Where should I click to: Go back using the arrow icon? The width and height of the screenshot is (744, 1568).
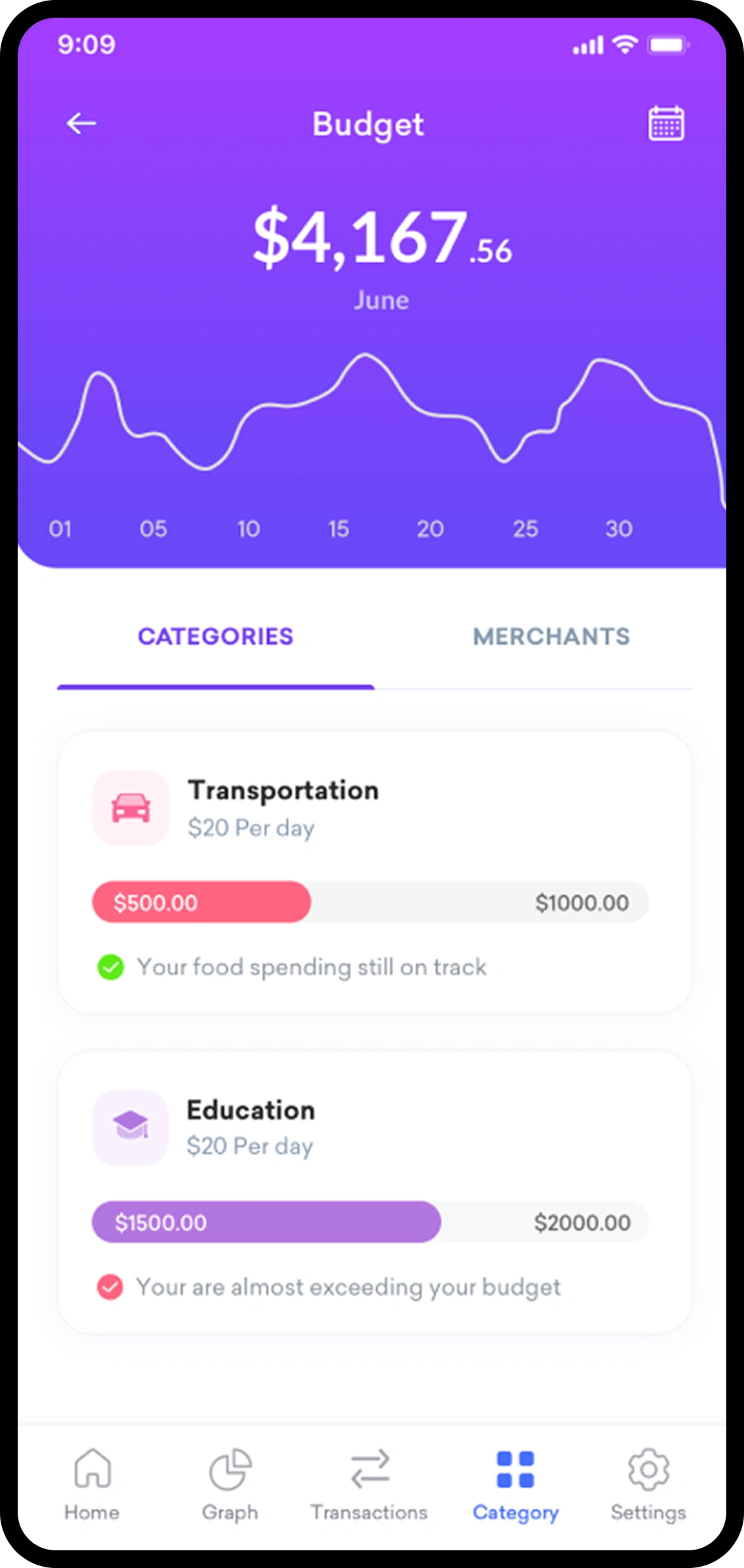81,123
